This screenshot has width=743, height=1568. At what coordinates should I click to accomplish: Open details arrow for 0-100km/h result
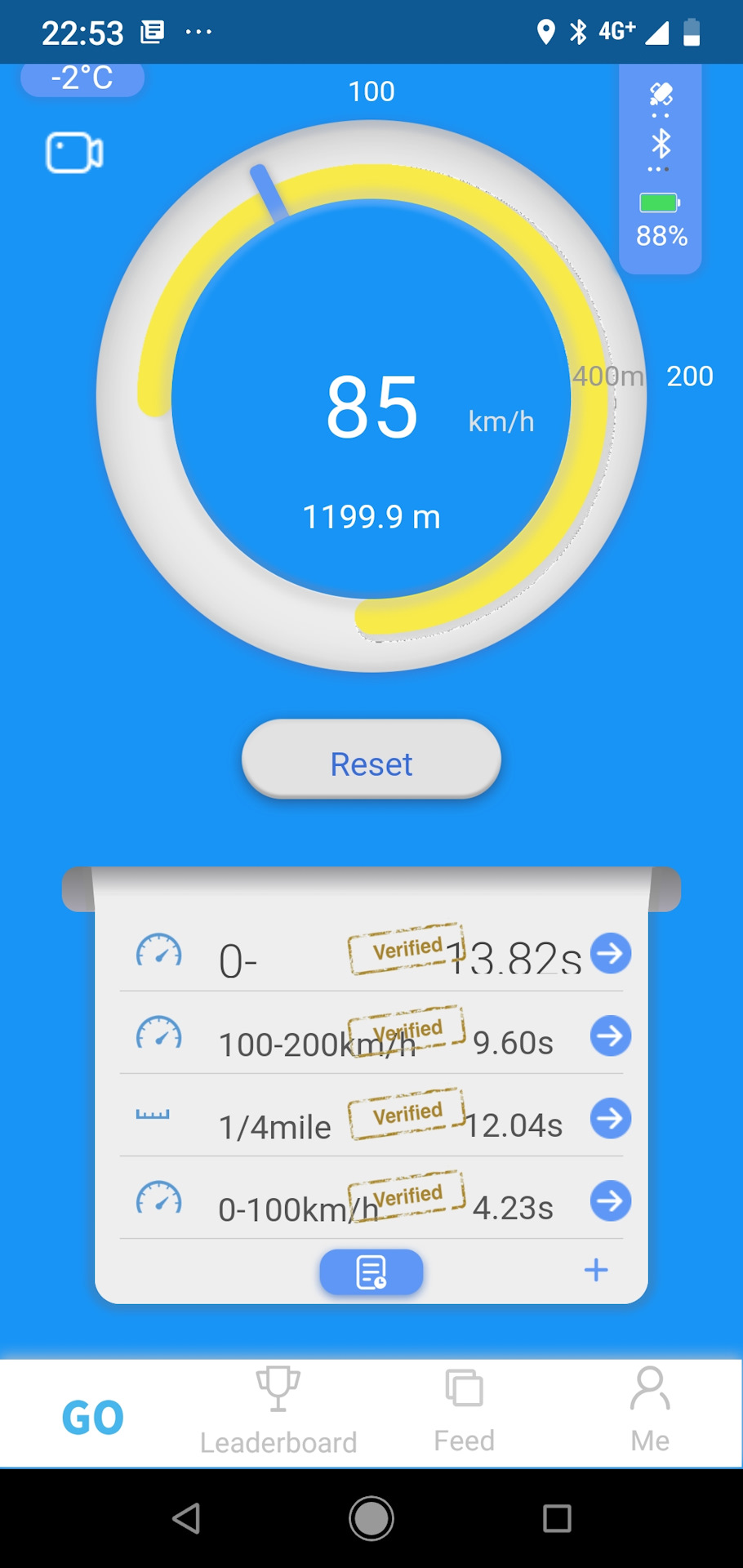pos(611,1200)
